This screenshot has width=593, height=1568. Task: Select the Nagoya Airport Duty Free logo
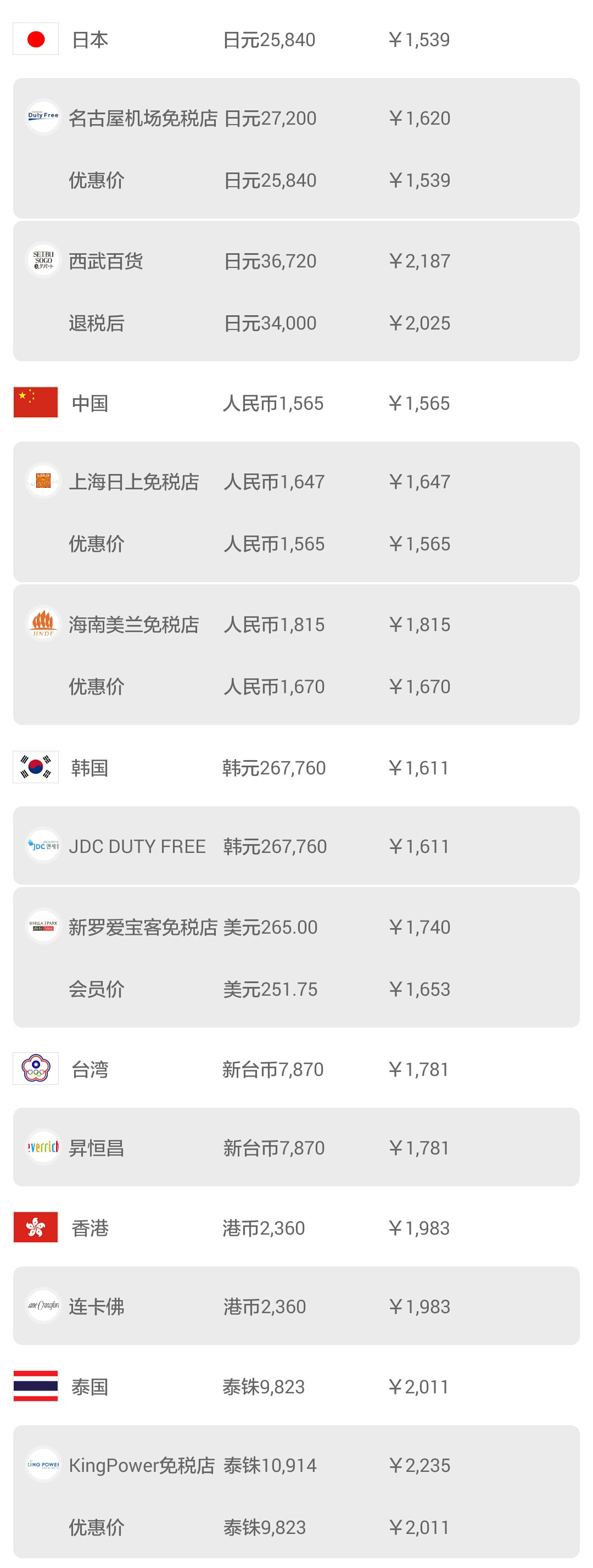tap(43, 118)
